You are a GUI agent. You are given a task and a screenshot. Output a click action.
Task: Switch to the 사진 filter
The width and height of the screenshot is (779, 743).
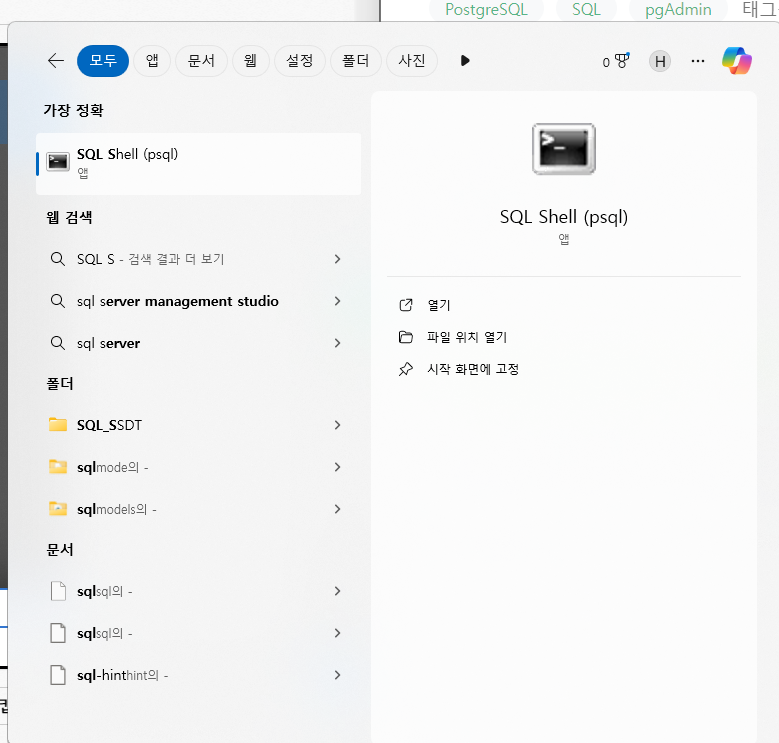point(412,61)
